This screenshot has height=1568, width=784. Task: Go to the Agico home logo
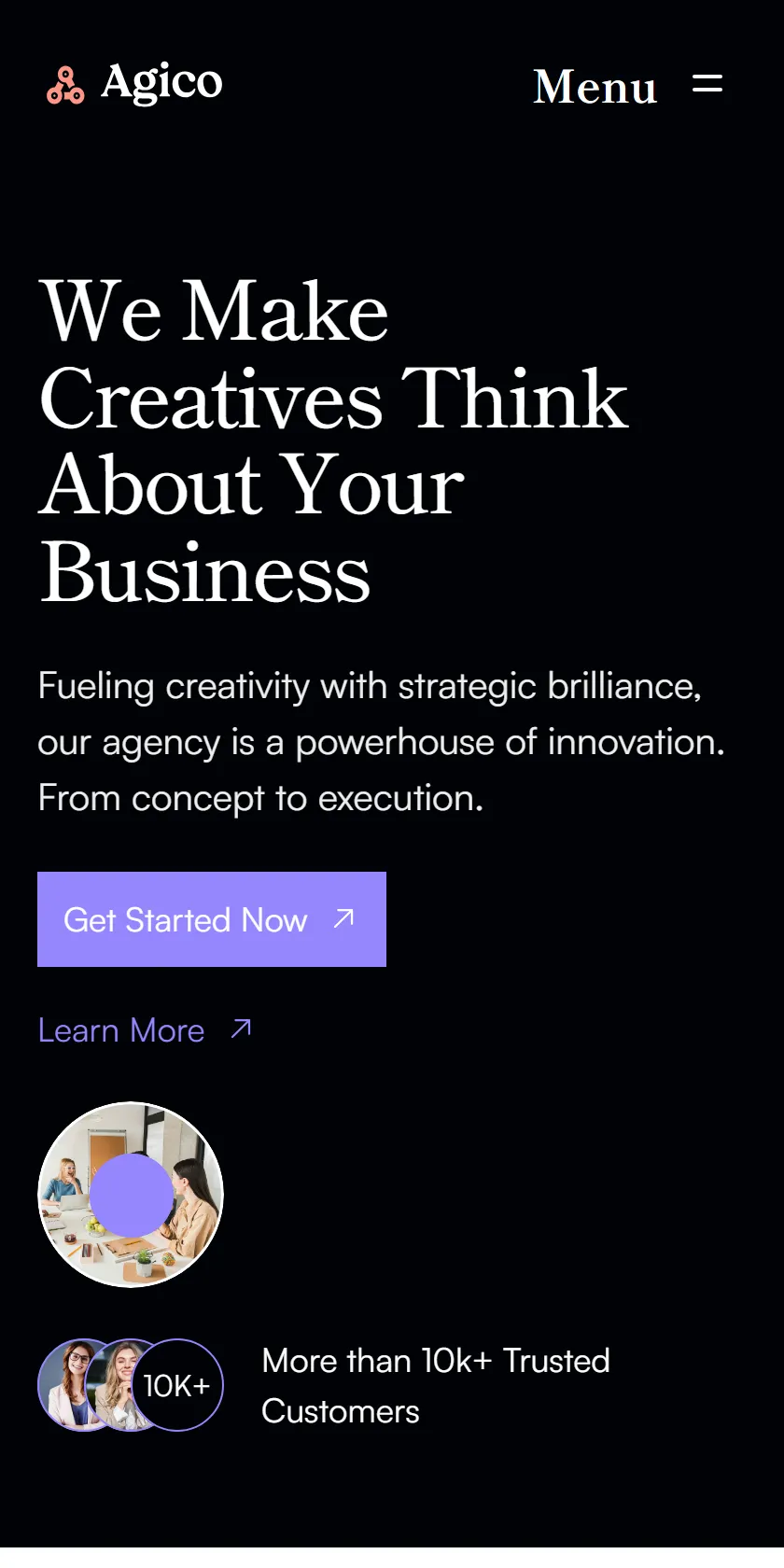click(134, 83)
